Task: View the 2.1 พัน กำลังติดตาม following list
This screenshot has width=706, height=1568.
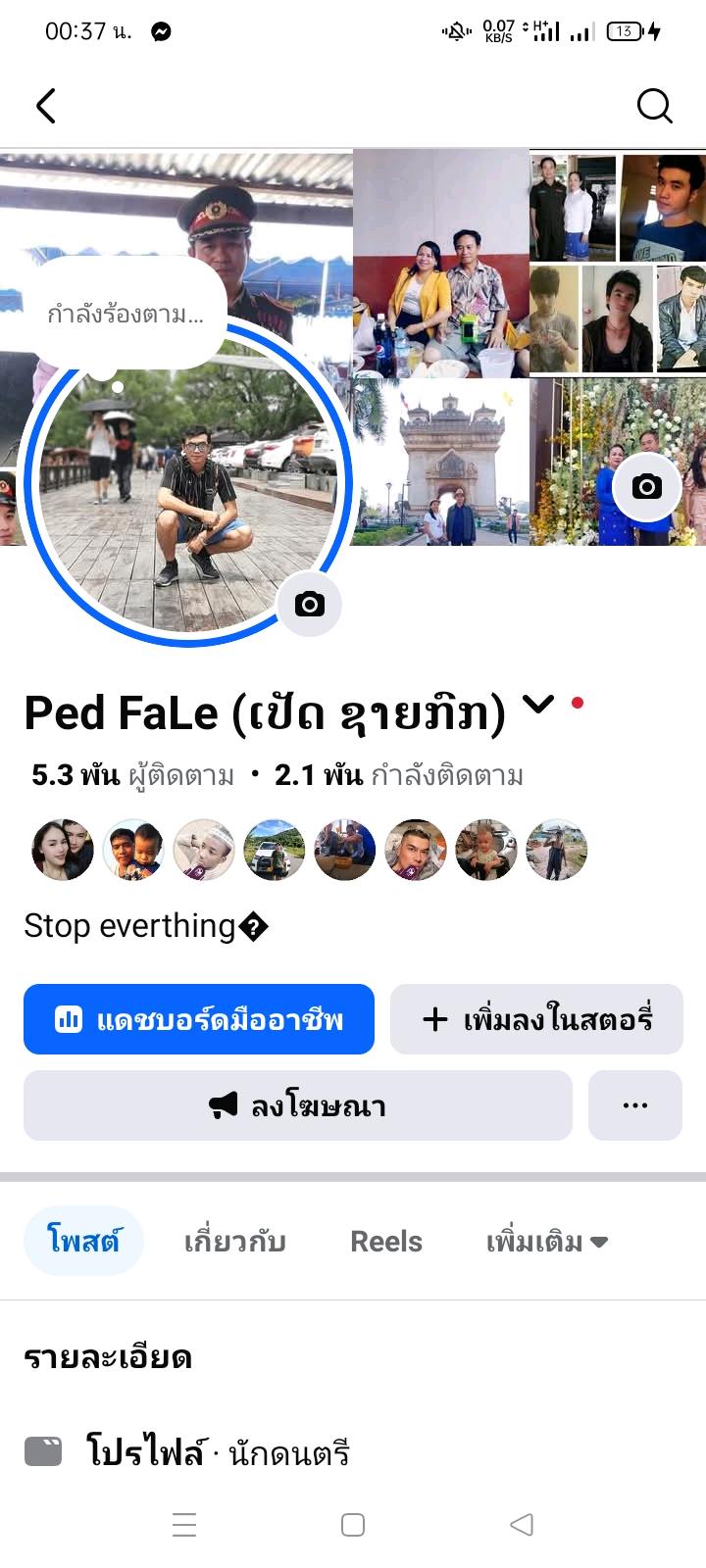Action: click(x=399, y=776)
